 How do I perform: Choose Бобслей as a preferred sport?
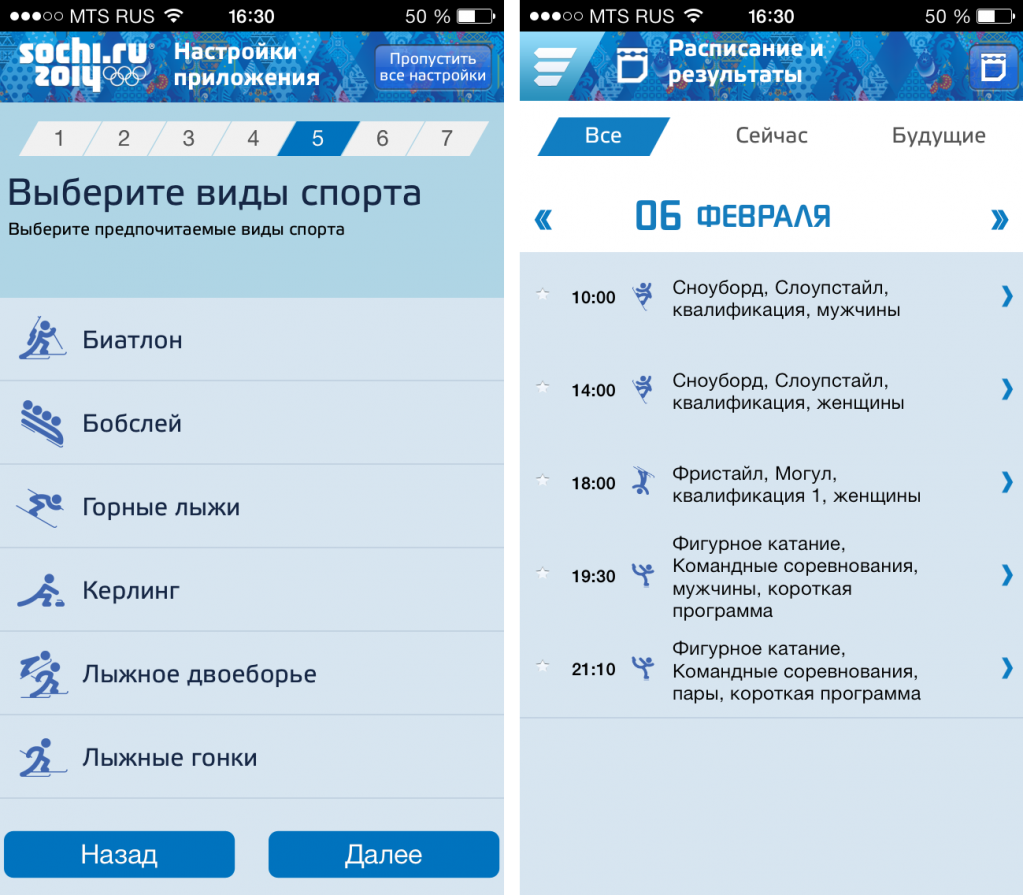click(x=252, y=423)
